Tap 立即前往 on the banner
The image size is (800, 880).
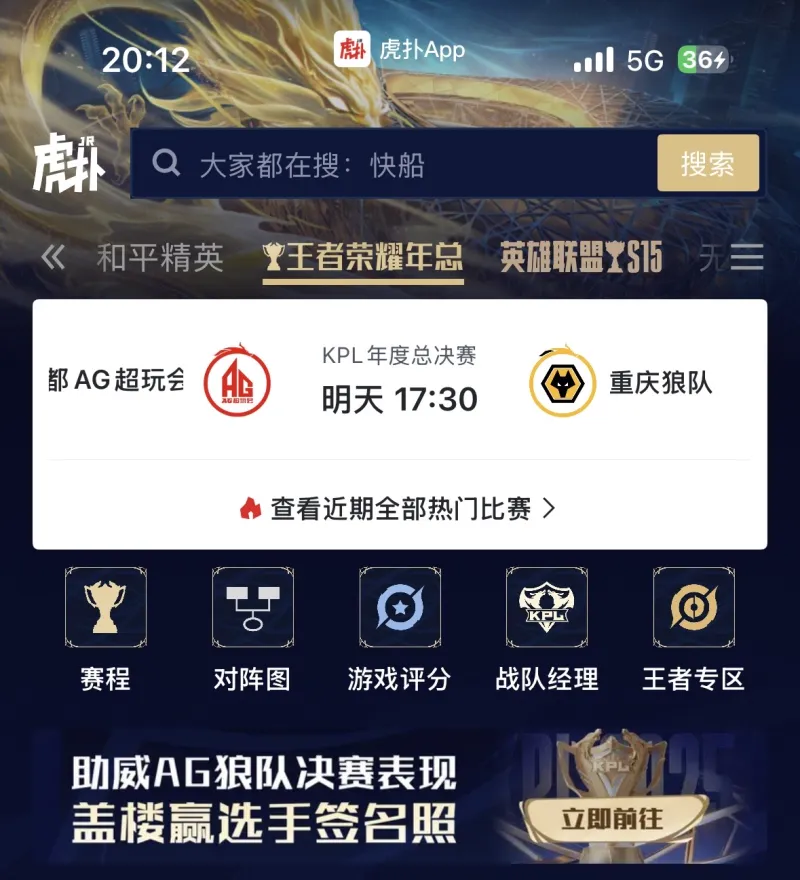point(612,818)
